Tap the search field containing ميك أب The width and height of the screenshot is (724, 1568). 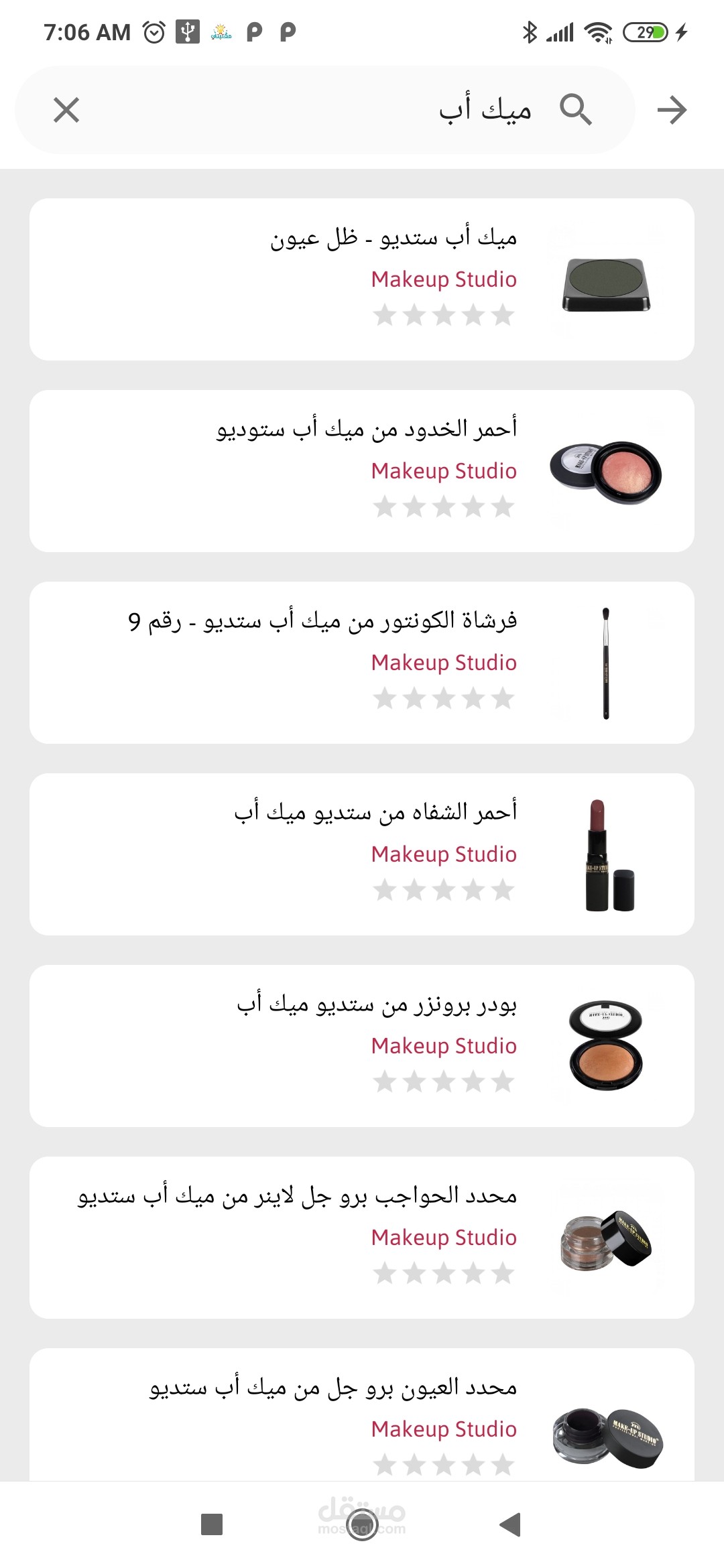pos(324,110)
